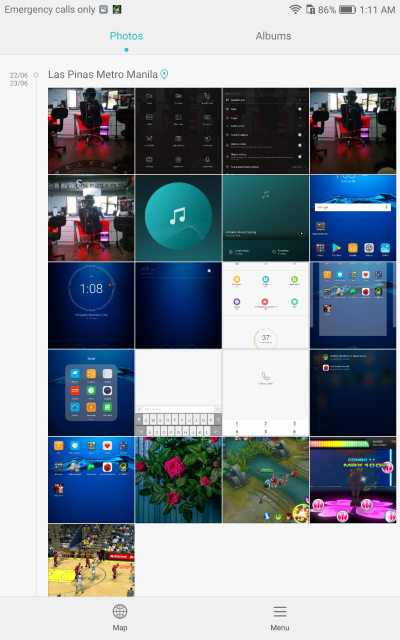
Task: Open the basketball game screenshot
Action: click(x=91, y=560)
